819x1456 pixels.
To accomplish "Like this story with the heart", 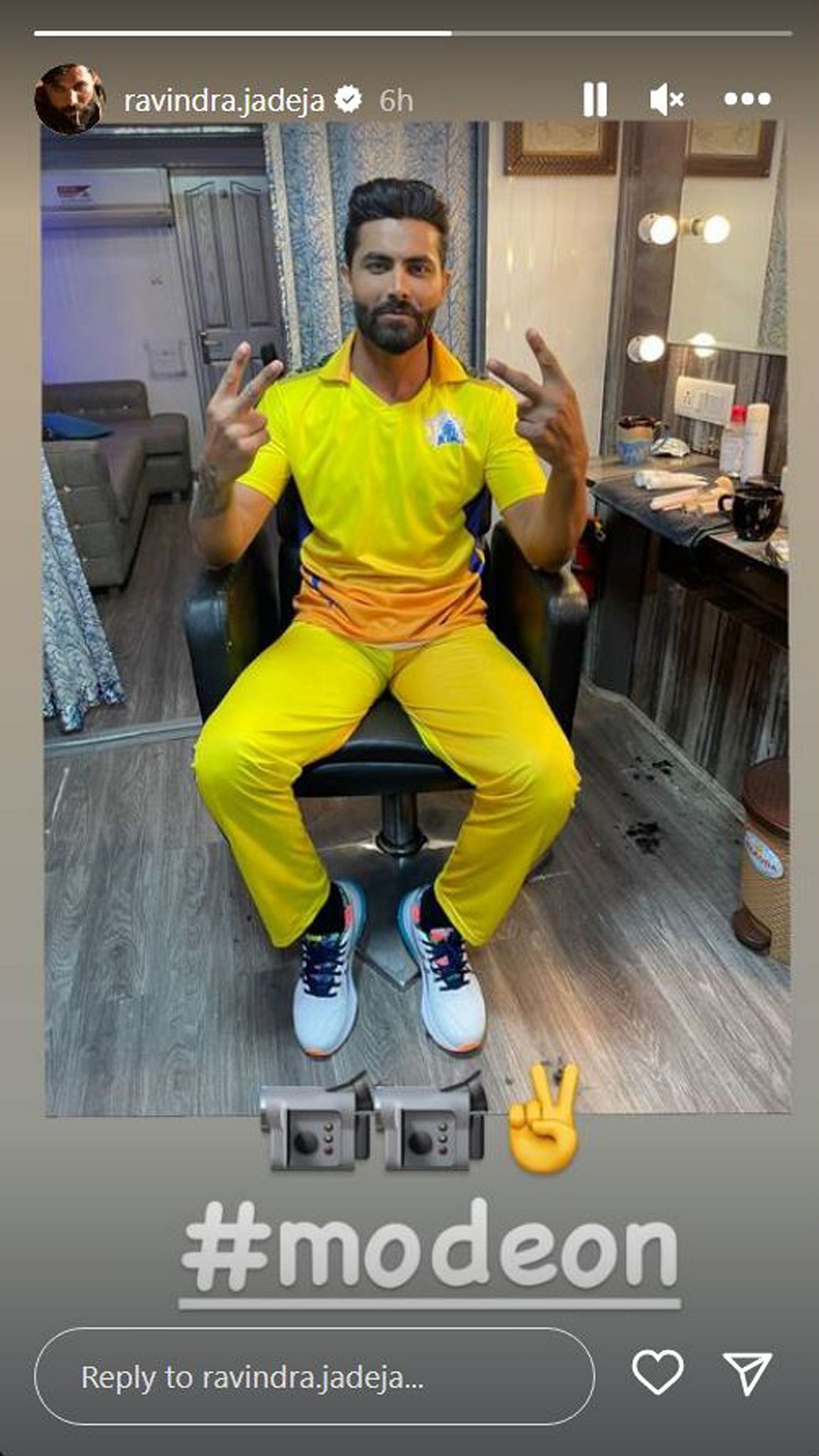I will coord(658,1372).
